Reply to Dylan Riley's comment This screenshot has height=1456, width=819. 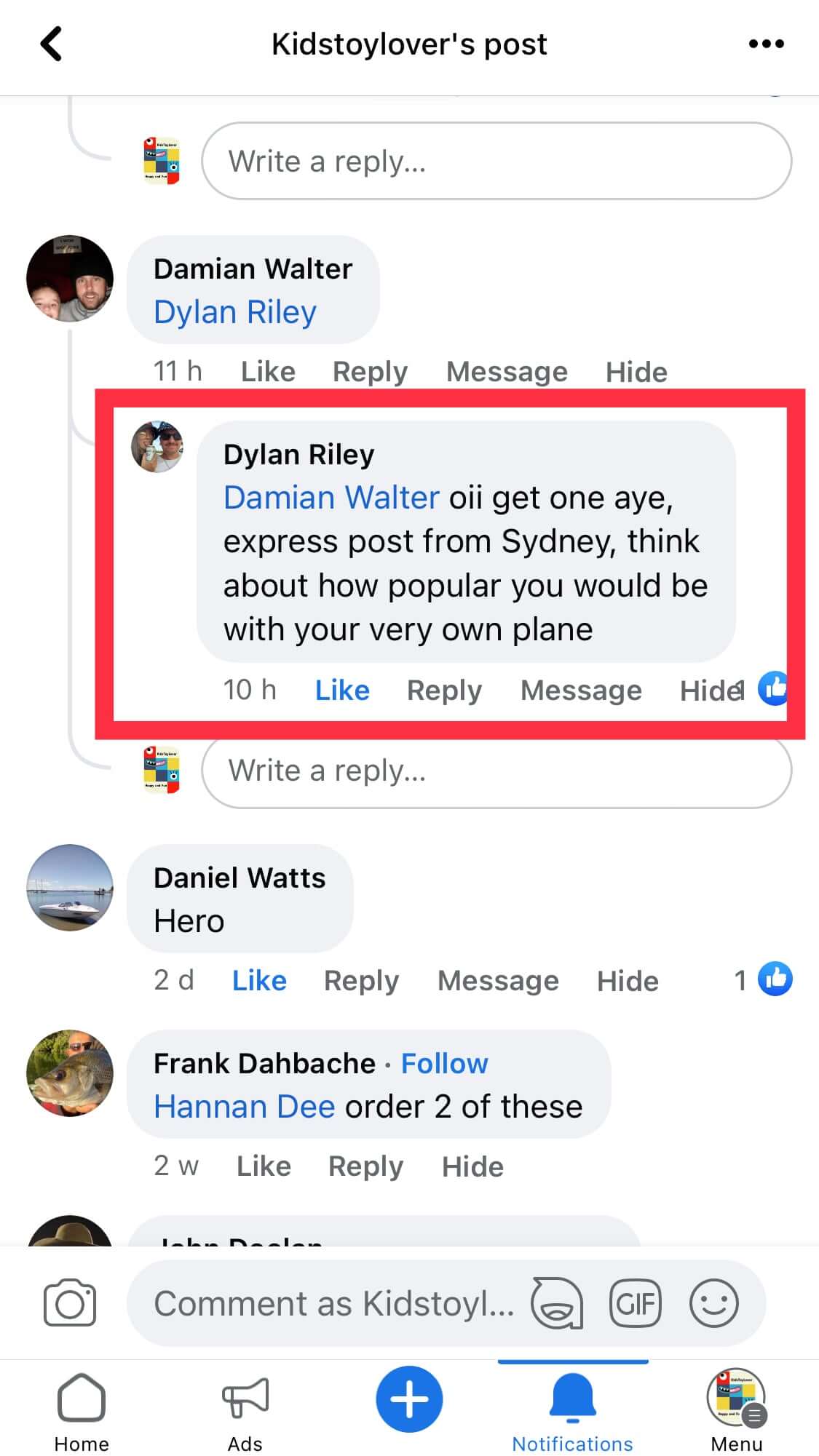tap(444, 690)
